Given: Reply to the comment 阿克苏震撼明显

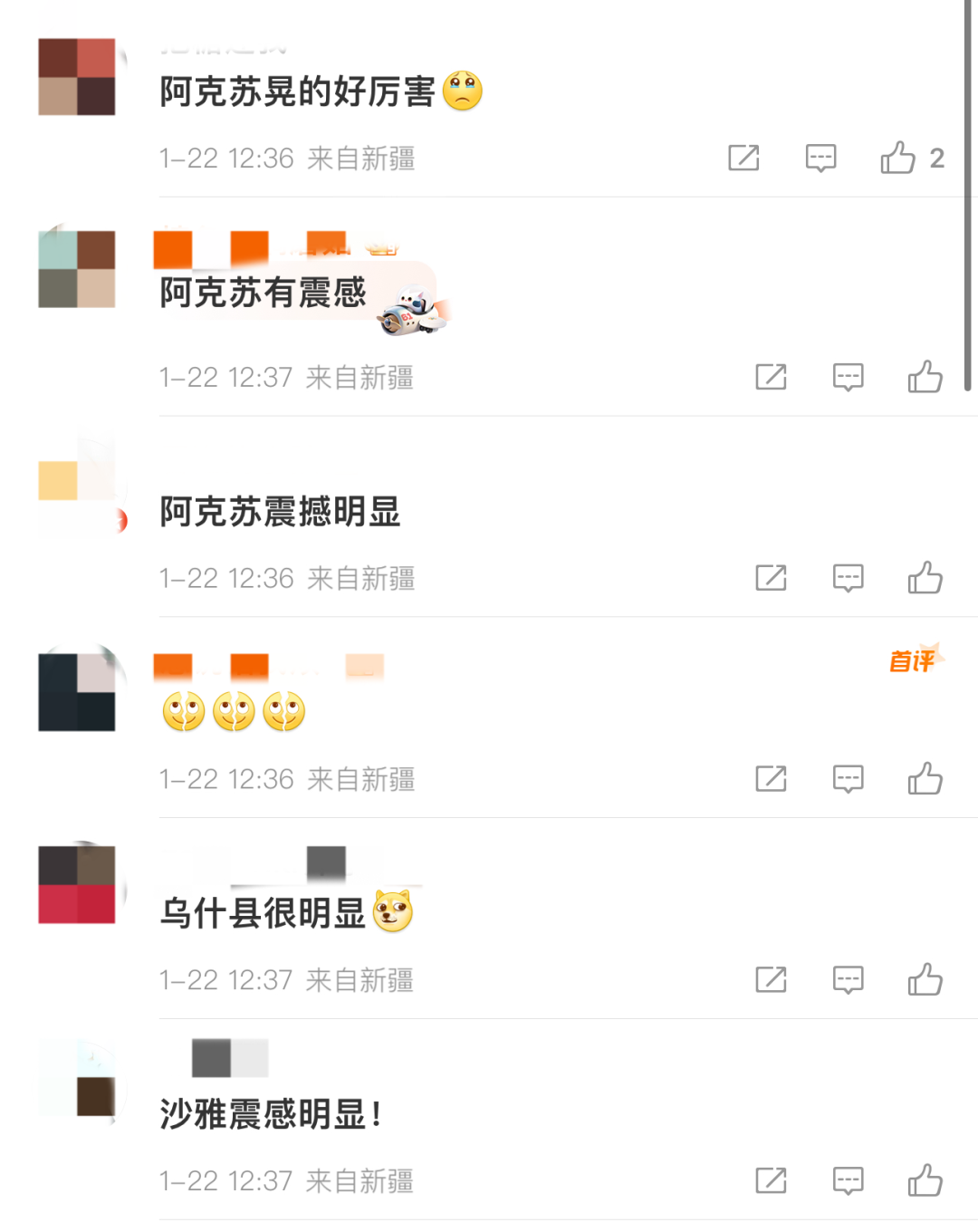Looking at the screenshot, I should (x=848, y=578).
